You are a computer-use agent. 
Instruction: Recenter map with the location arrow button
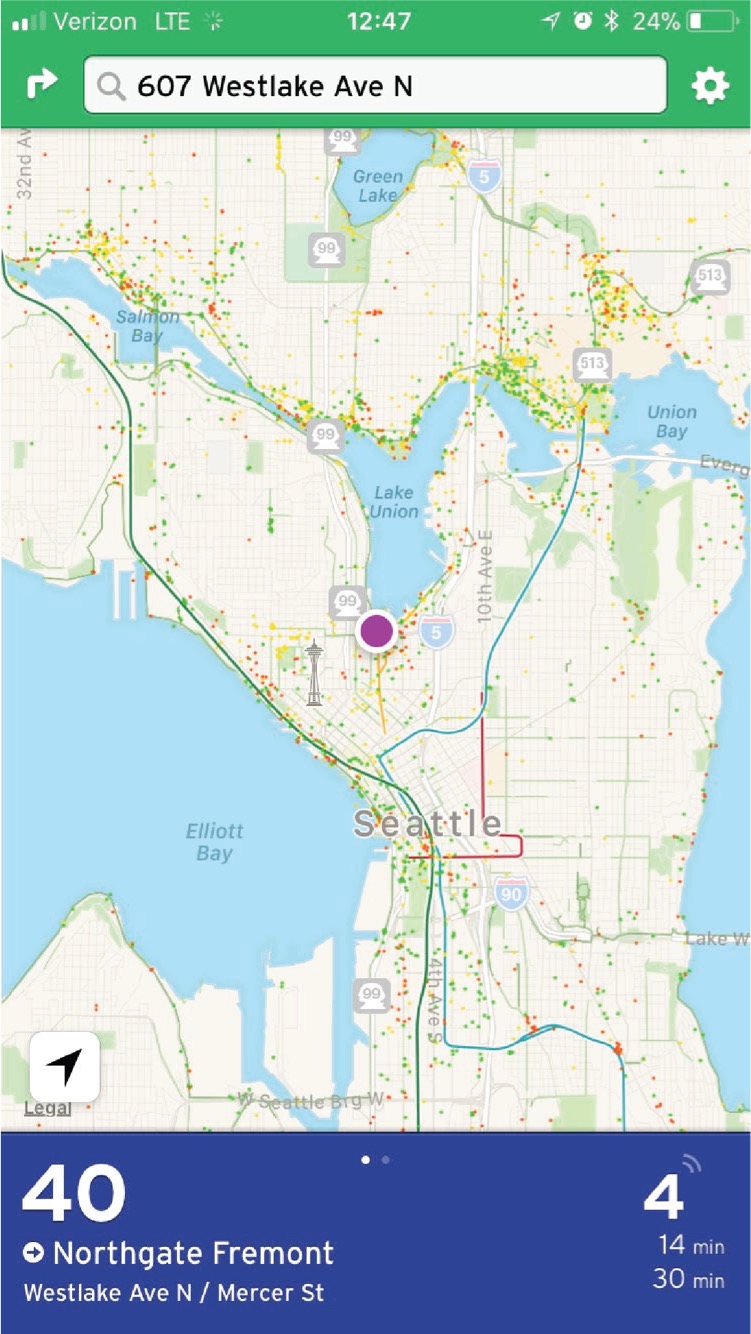click(x=64, y=1067)
